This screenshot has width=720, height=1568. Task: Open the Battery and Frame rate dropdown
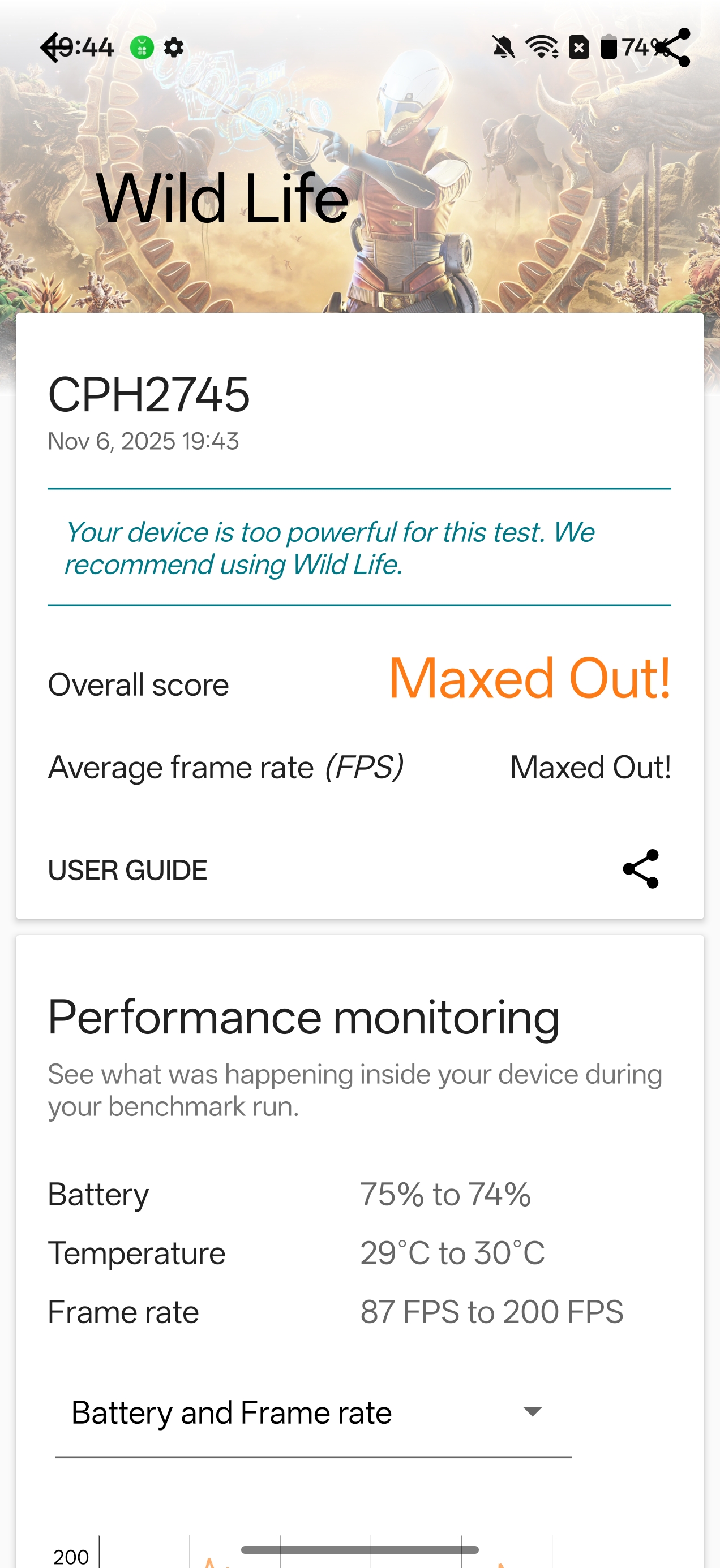[x=232, y=1412]
